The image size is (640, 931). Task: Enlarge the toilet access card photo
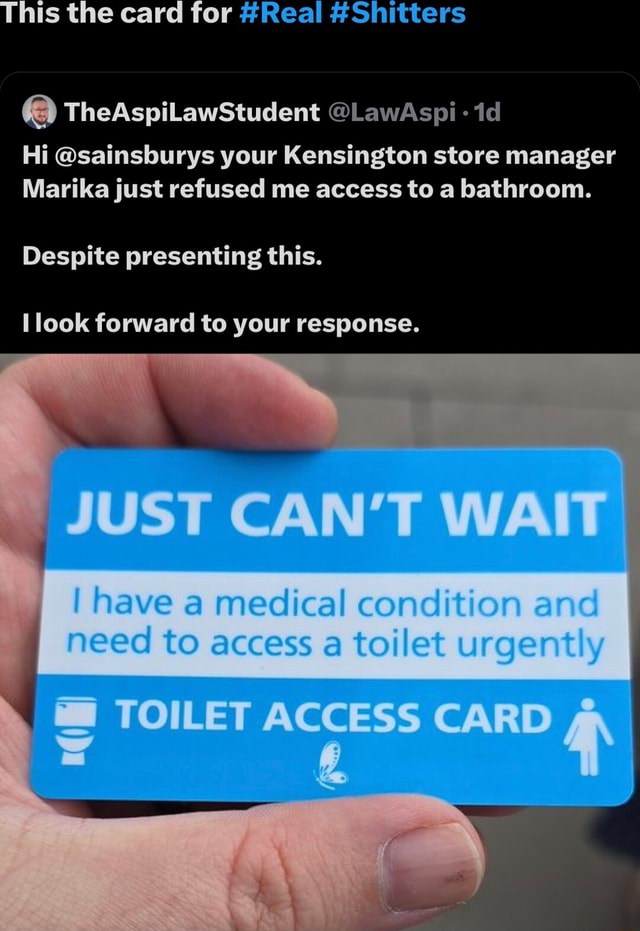(x=320, y=640)
